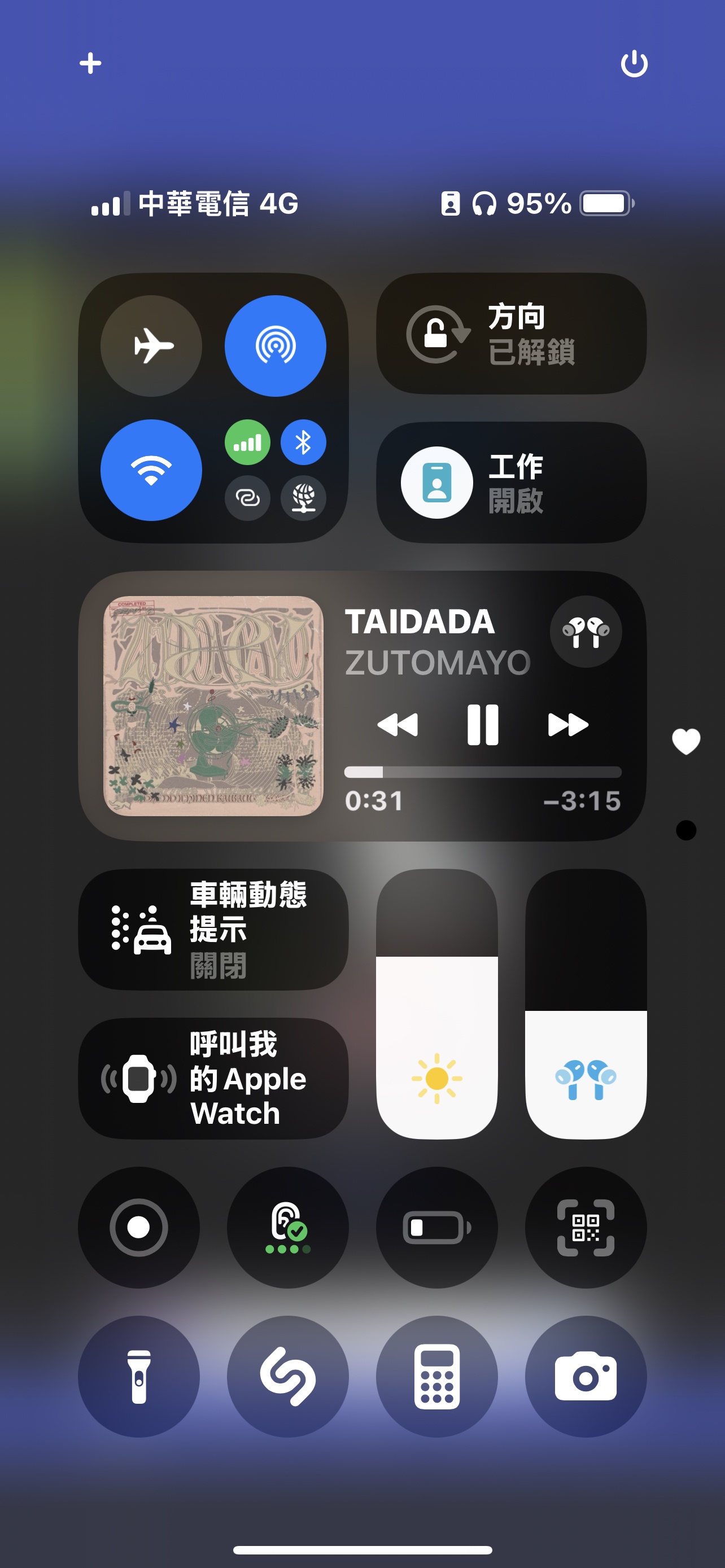Turn off Wi-Fi
The height and width of the screenshot is (1568, 725).
pyautogui.click(x=151, y=470)
